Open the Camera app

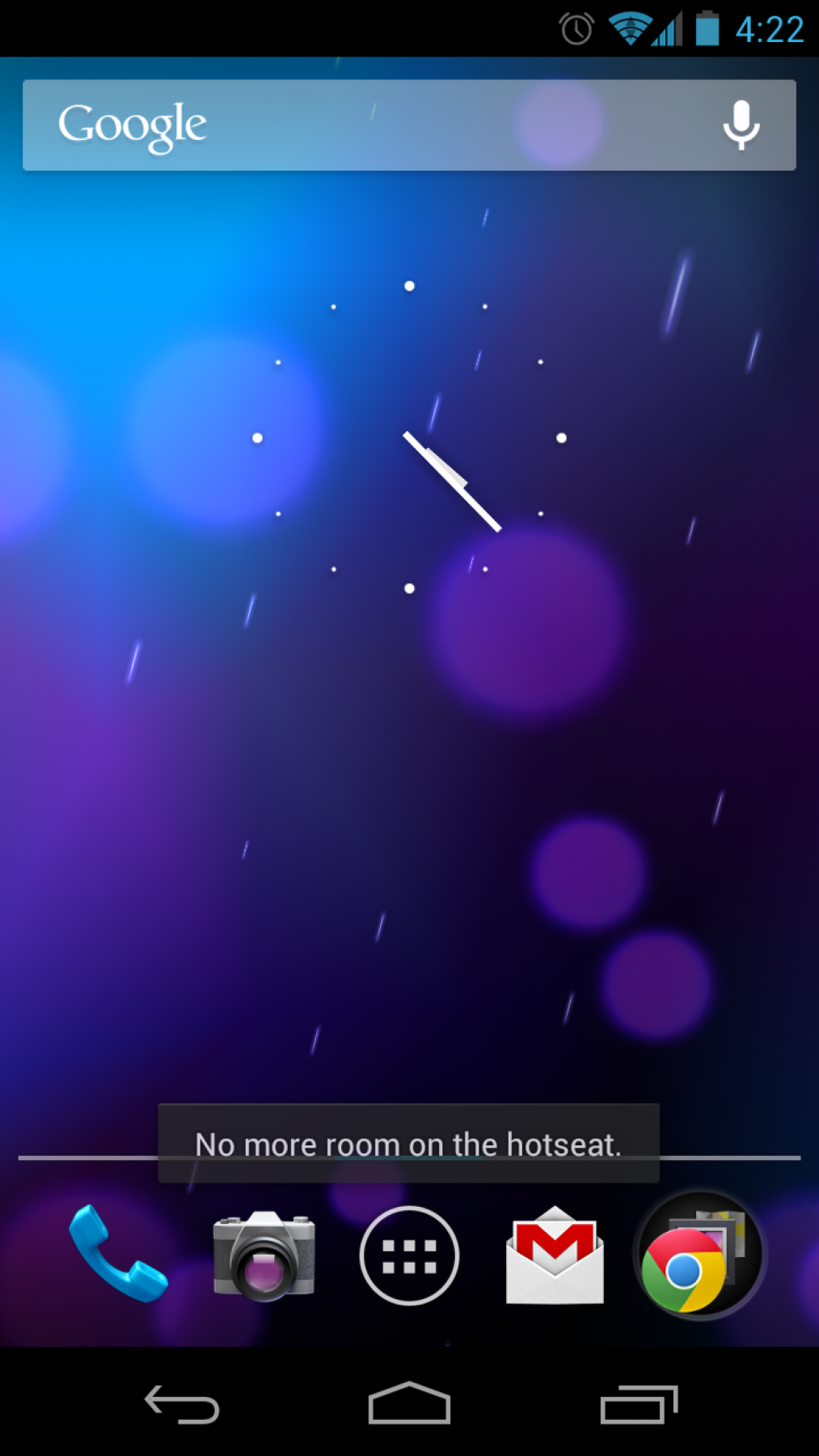[x=264, y=1255]
